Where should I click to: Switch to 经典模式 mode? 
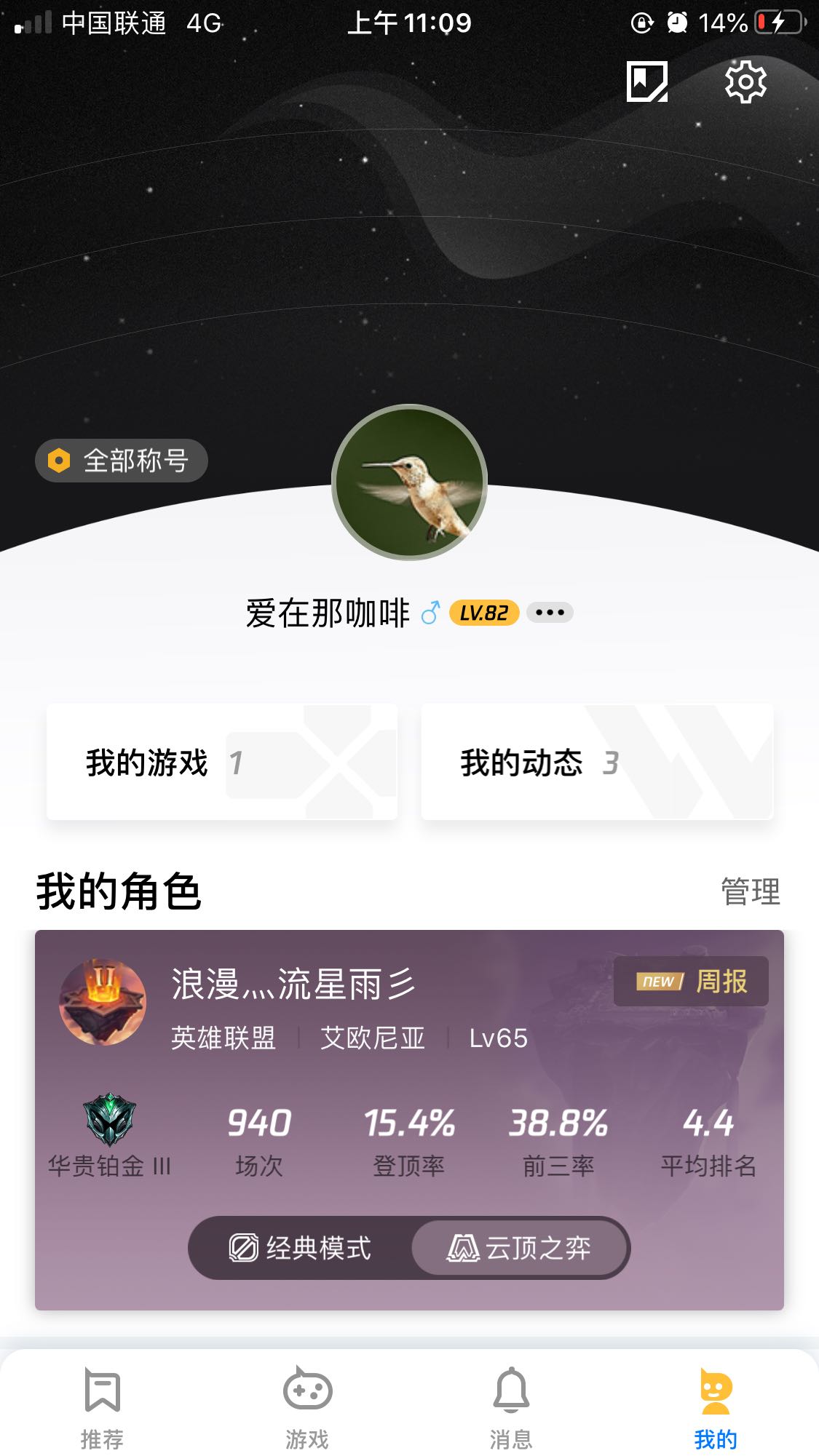301,1248
